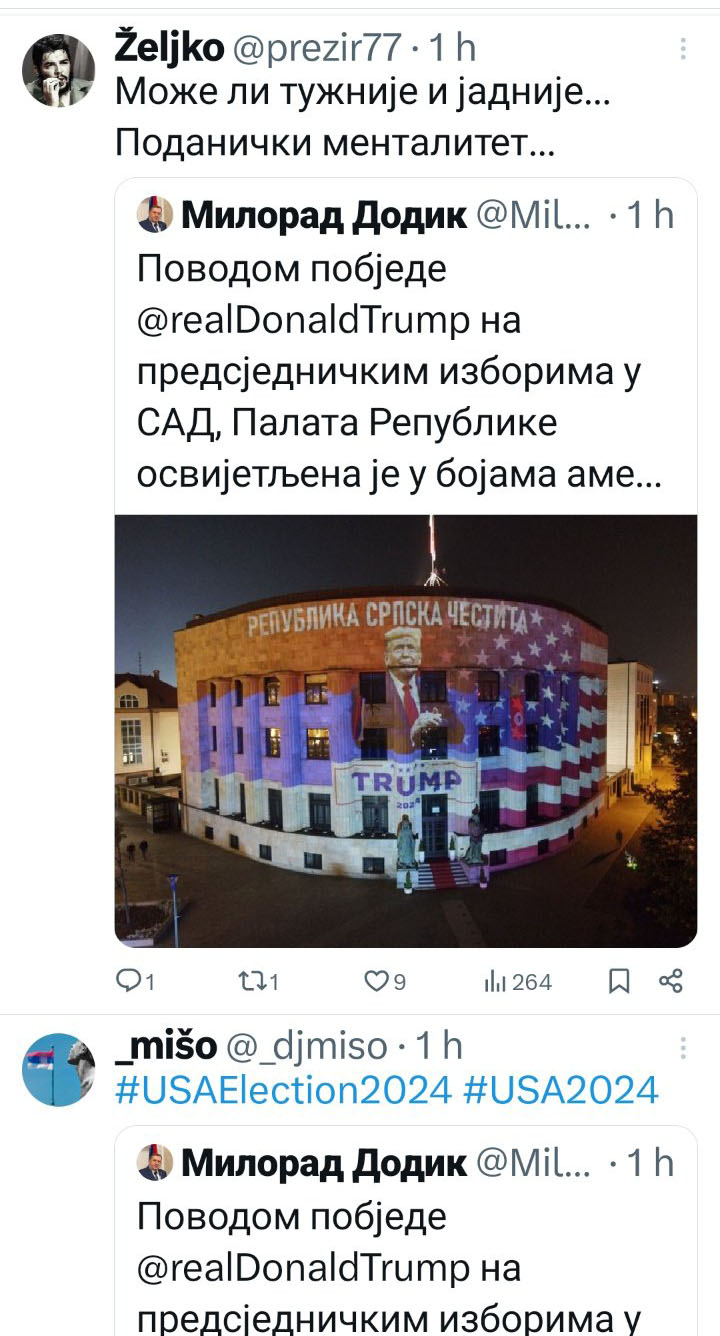
Task: Open overflow menu on Željko's post
Action: click(x=683, y=48)
